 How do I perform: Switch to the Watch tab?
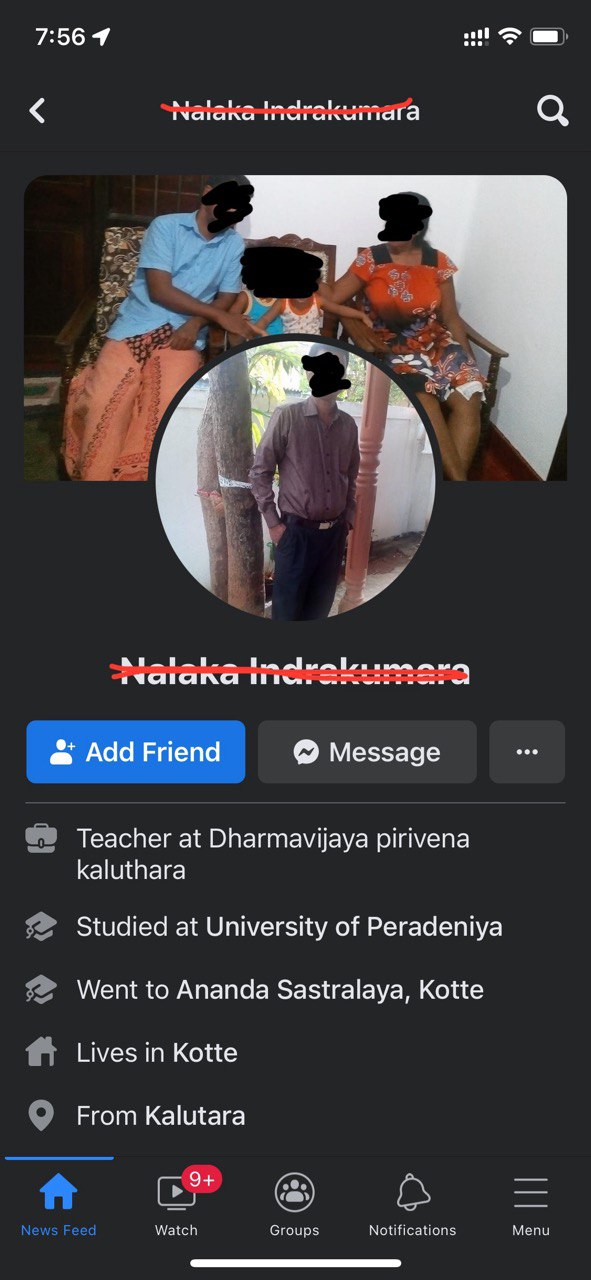pos(177,1205)
